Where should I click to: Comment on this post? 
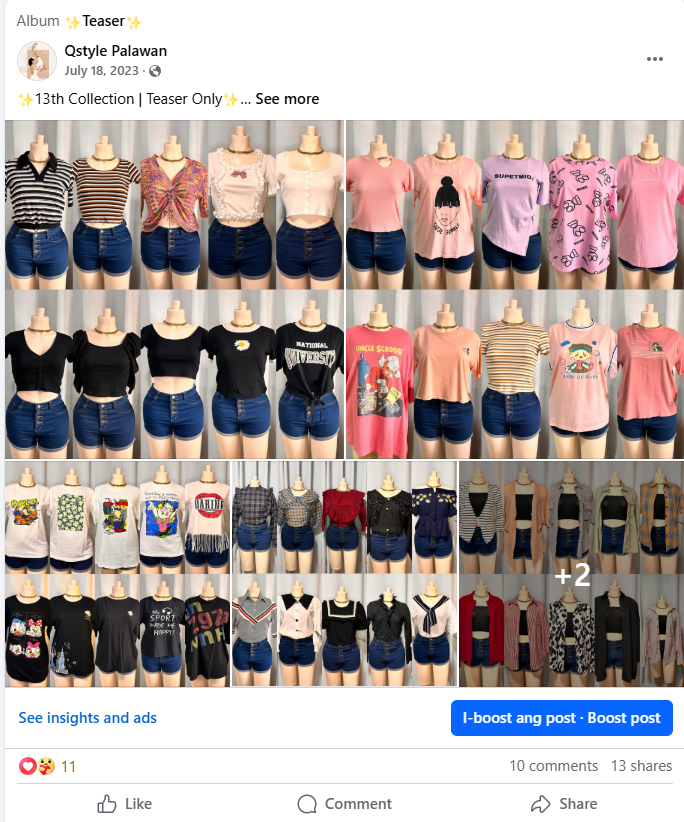[x=344, y=804]
